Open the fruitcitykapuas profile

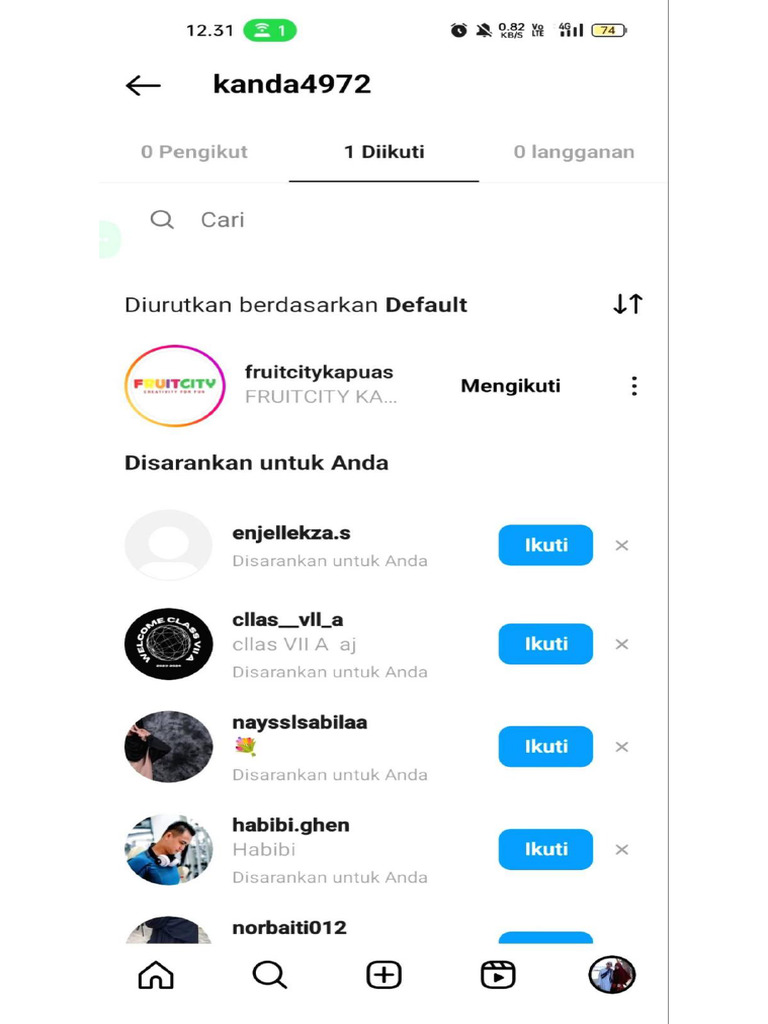tap(319, 372)
